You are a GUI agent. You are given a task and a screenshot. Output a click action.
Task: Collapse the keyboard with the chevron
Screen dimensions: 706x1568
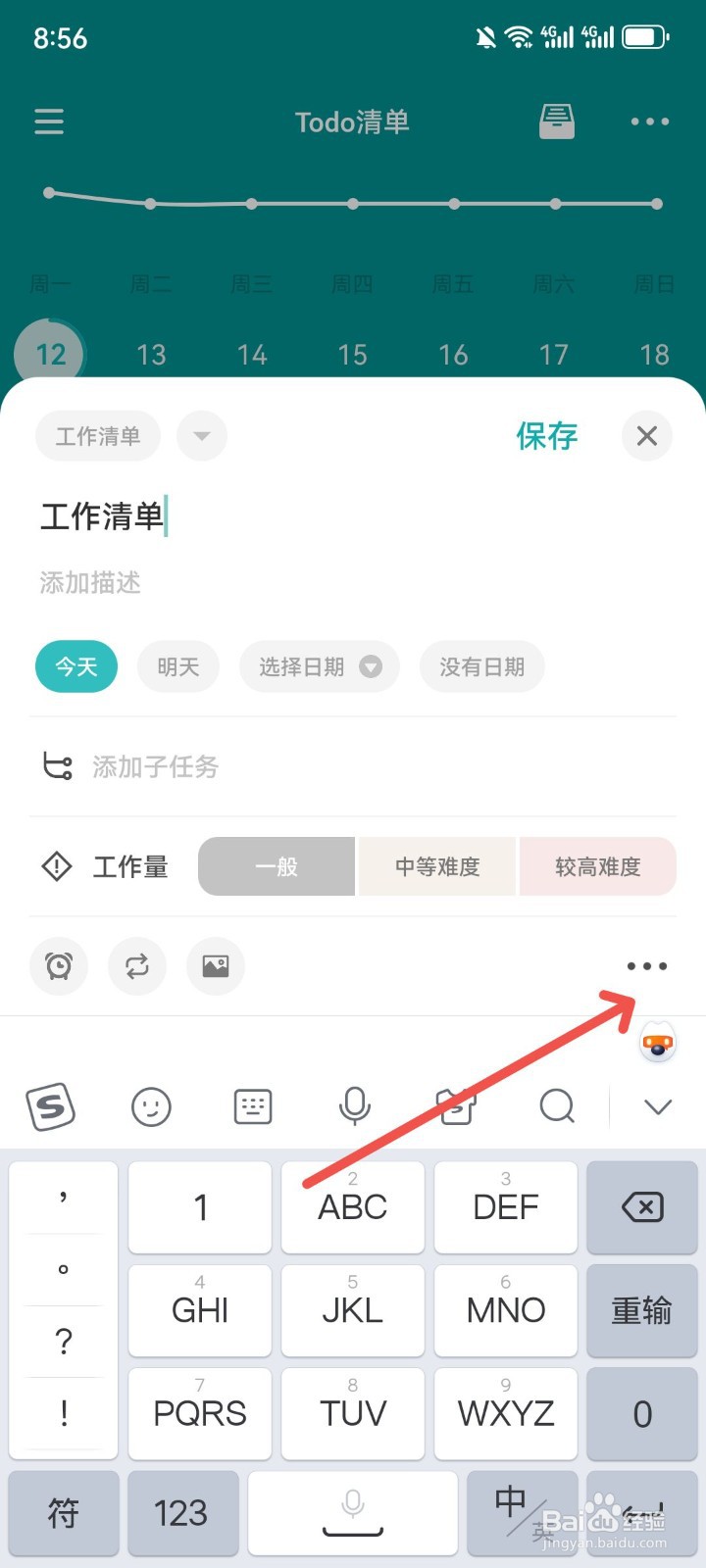657,1106
